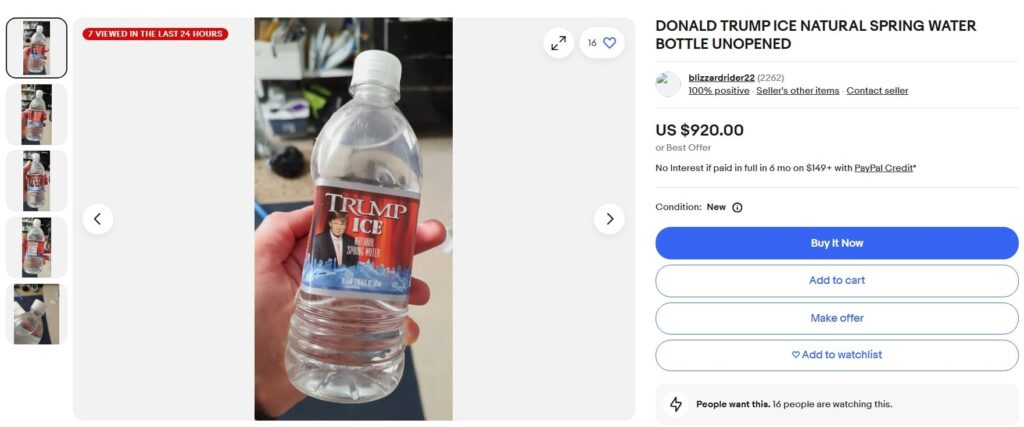1024x427 pixels.
Task: Open seller blizzardrider22's profile
Action: (720, 77)
